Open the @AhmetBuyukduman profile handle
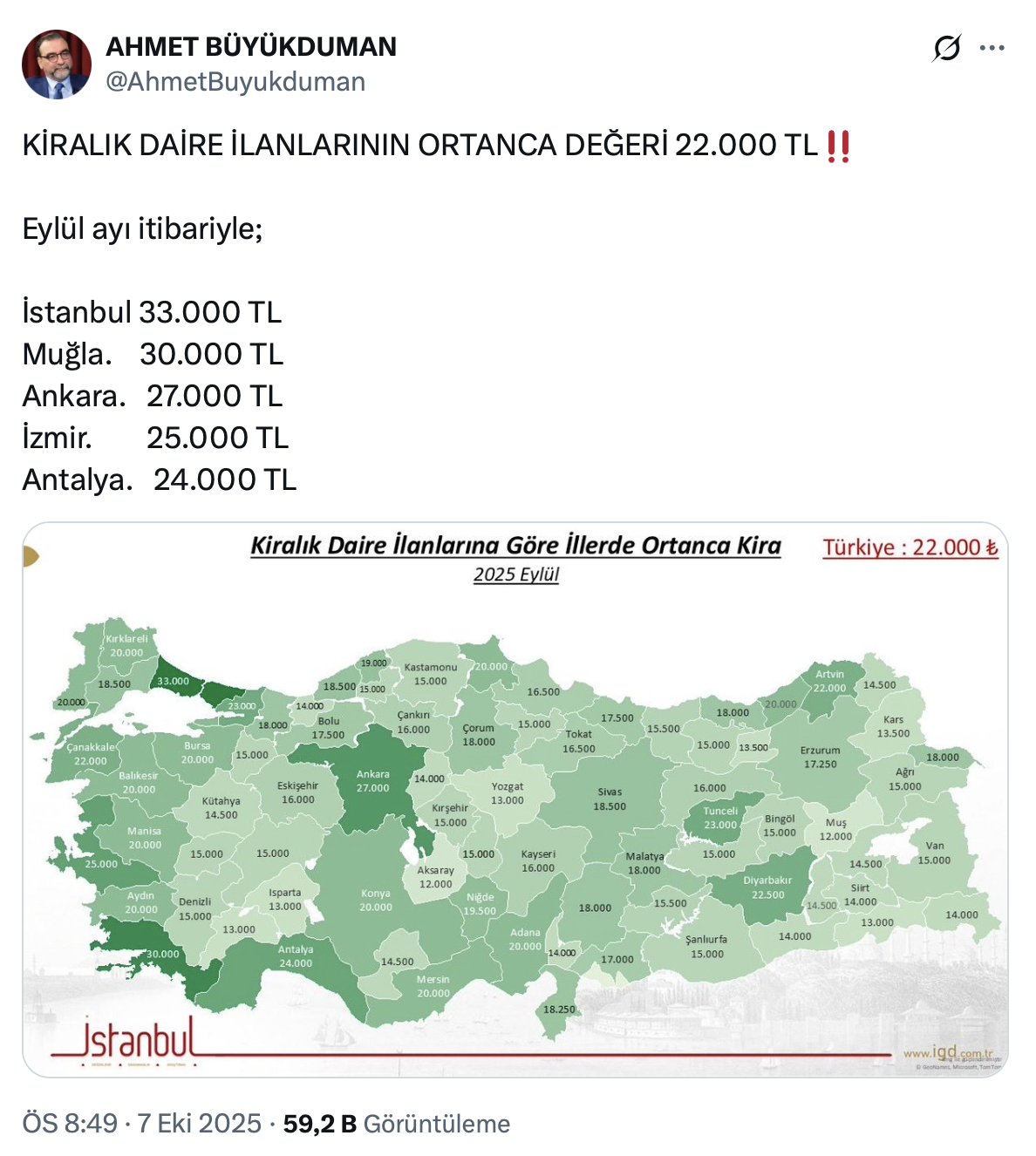The image size is (1036, 1156). [x=235, y=82]
